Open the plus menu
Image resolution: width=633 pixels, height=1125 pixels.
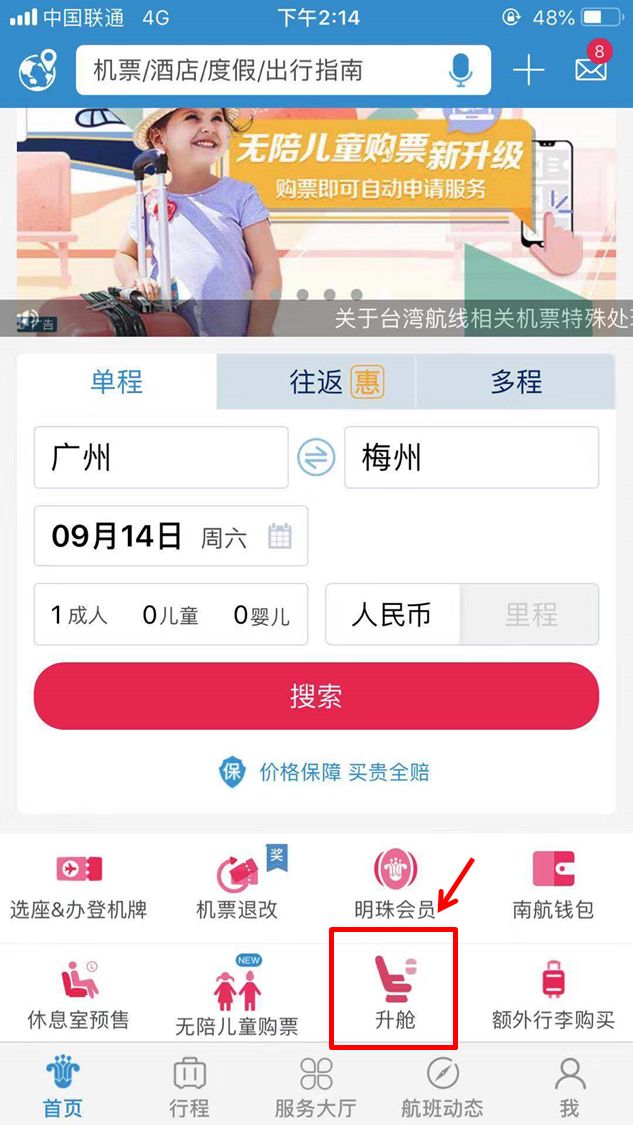[x=528, y=70]
